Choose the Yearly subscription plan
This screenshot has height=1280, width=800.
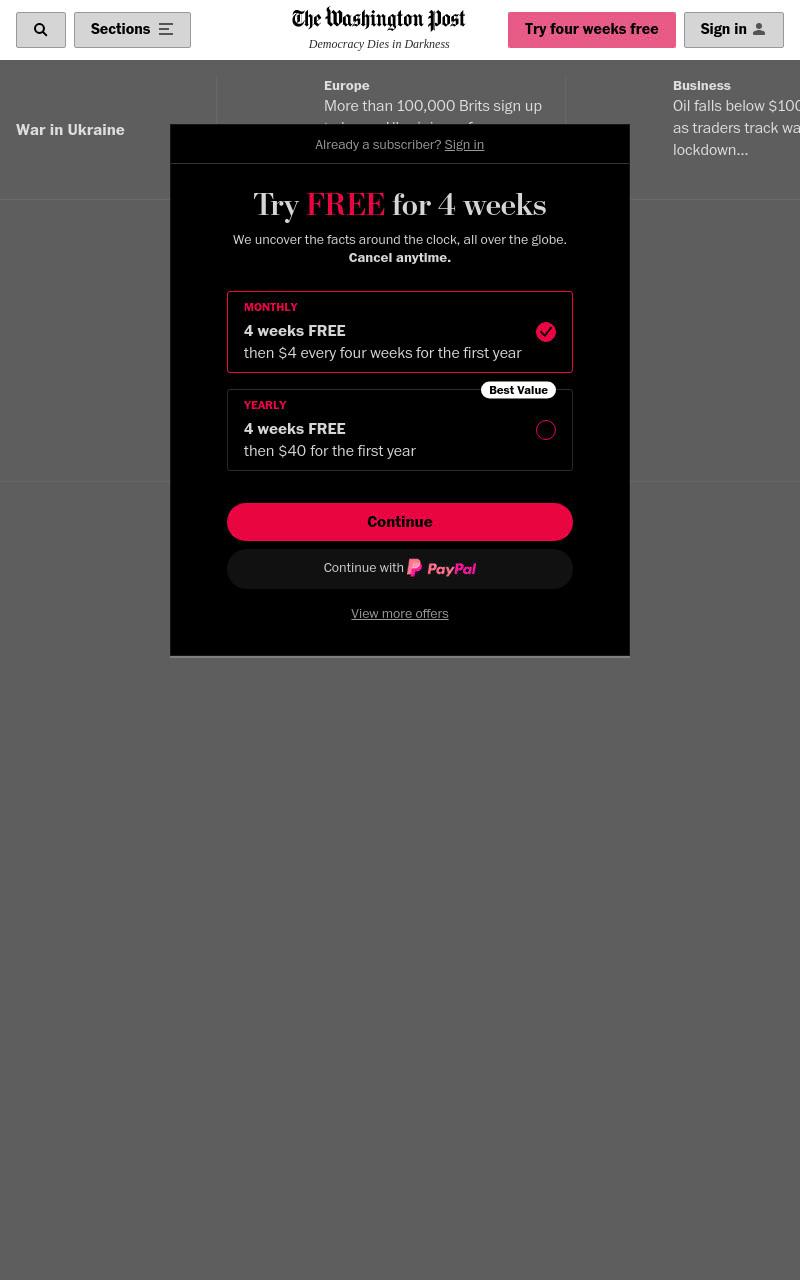(400, 430)
